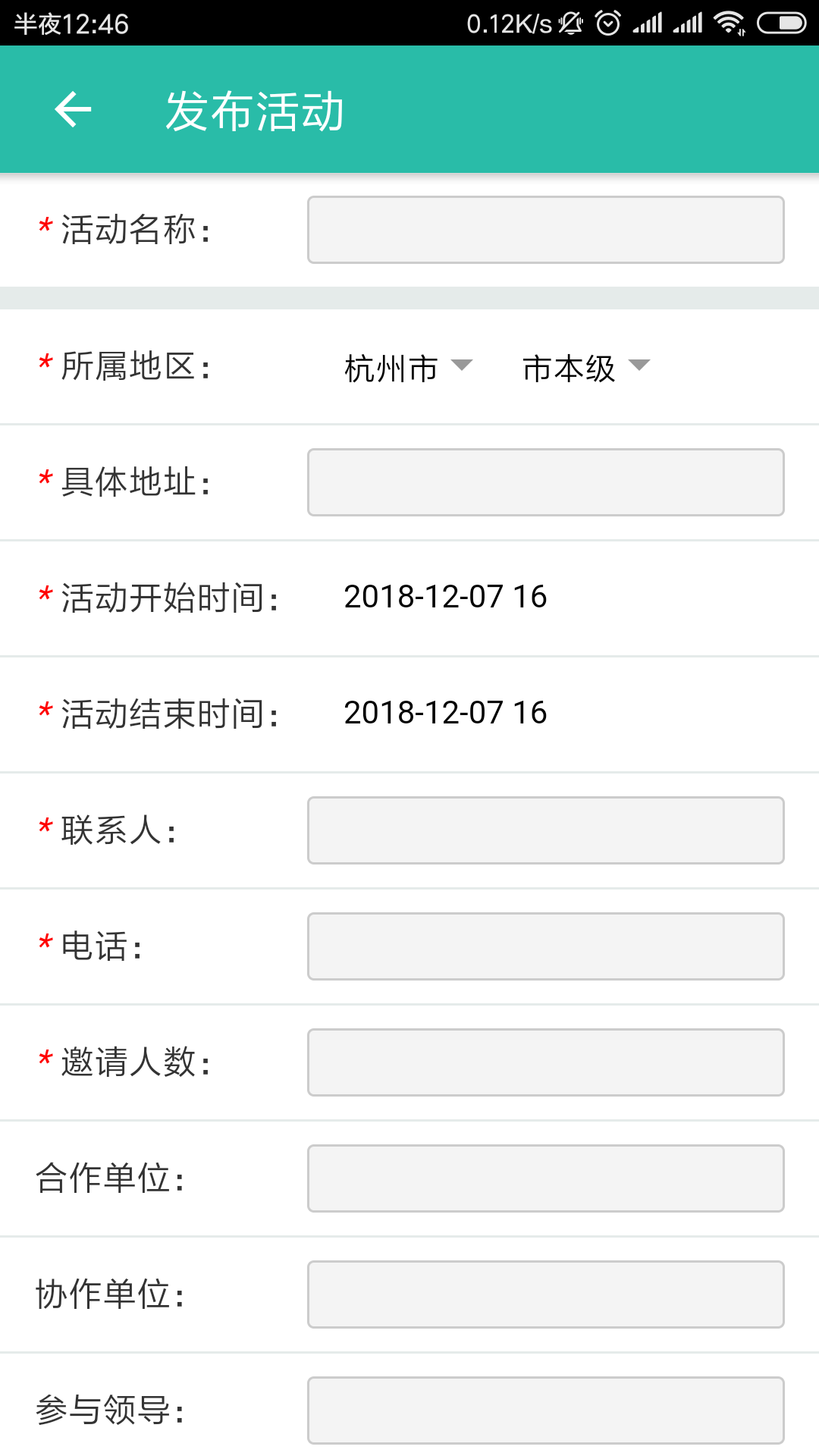Open the 市本级 district dropdown
This screenshot has width=819, height=1456.
tap(569, 369)
